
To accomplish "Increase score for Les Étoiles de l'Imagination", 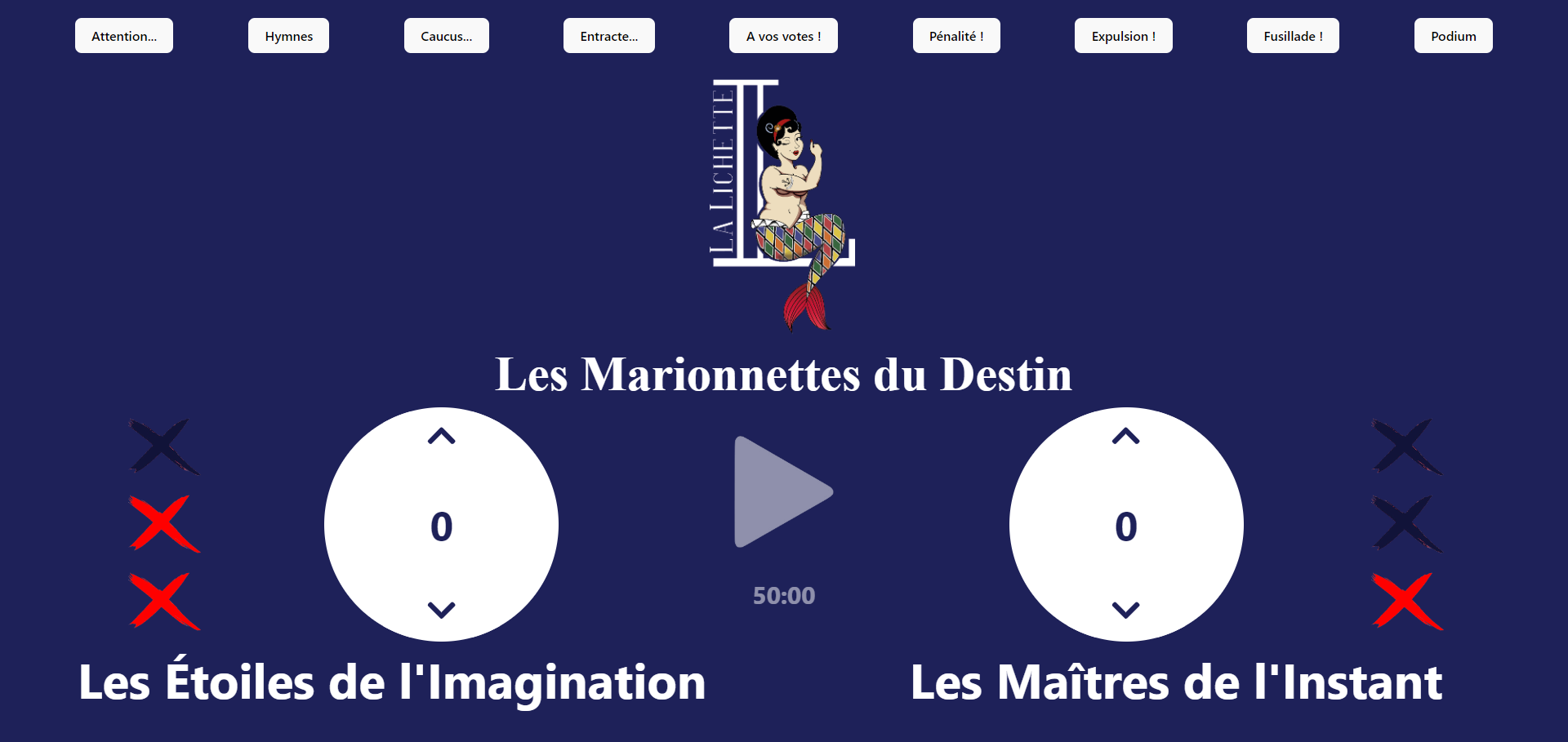I will pos(441,437).
